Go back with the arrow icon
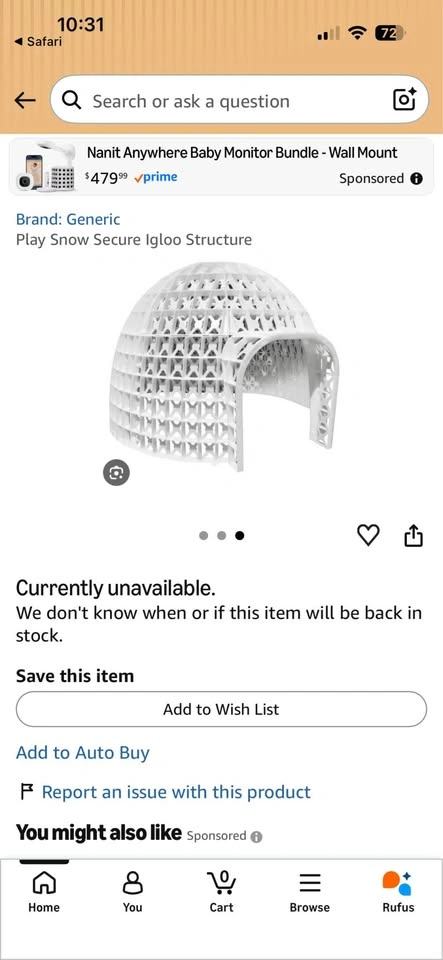443x960 pixels. coord(24,101)
